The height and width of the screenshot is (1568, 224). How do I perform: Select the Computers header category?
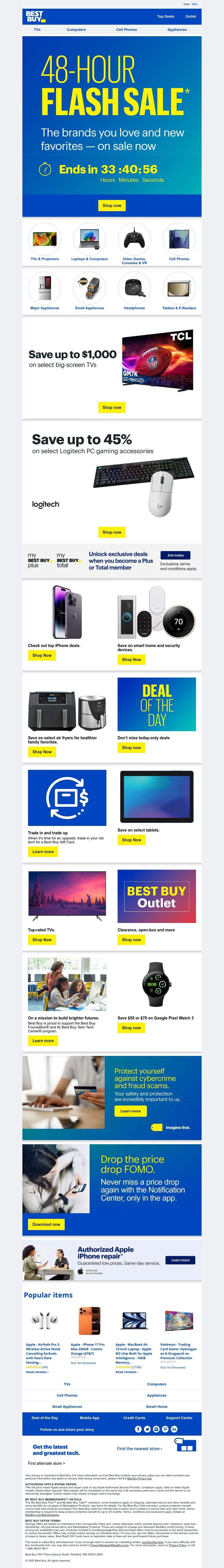point(76,29)
